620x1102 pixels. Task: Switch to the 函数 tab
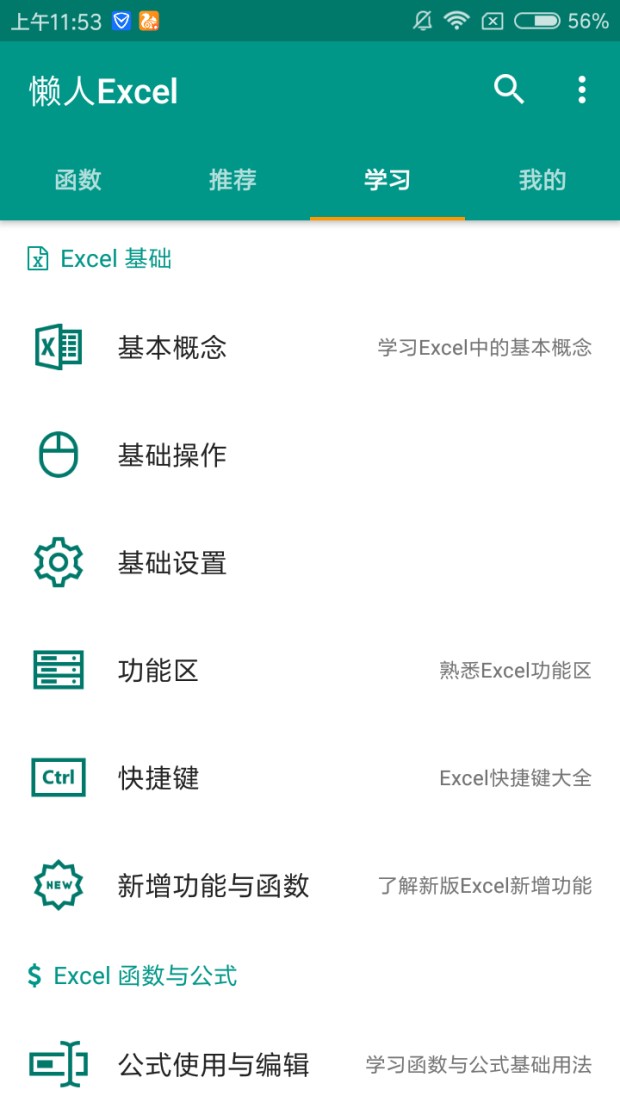78,180
